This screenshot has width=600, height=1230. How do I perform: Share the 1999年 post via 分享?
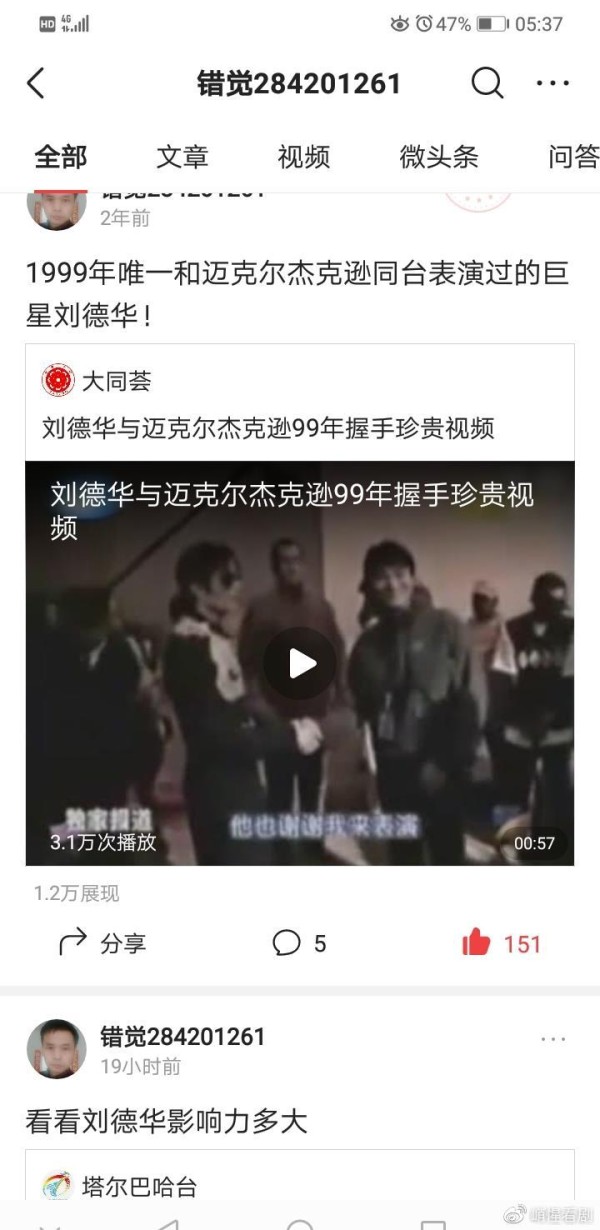pyautogui.click(x=103, y=943)
